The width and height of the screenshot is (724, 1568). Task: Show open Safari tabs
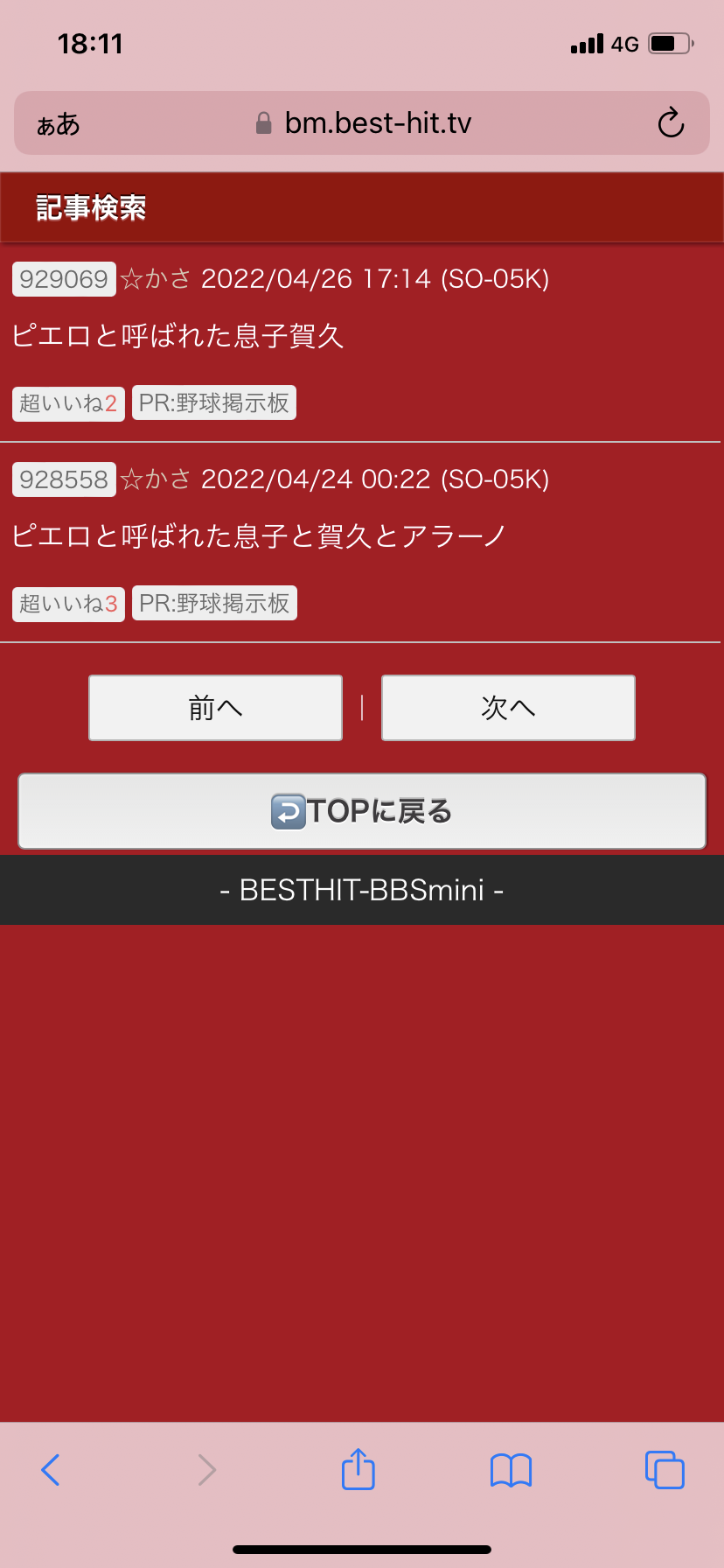665,1470
